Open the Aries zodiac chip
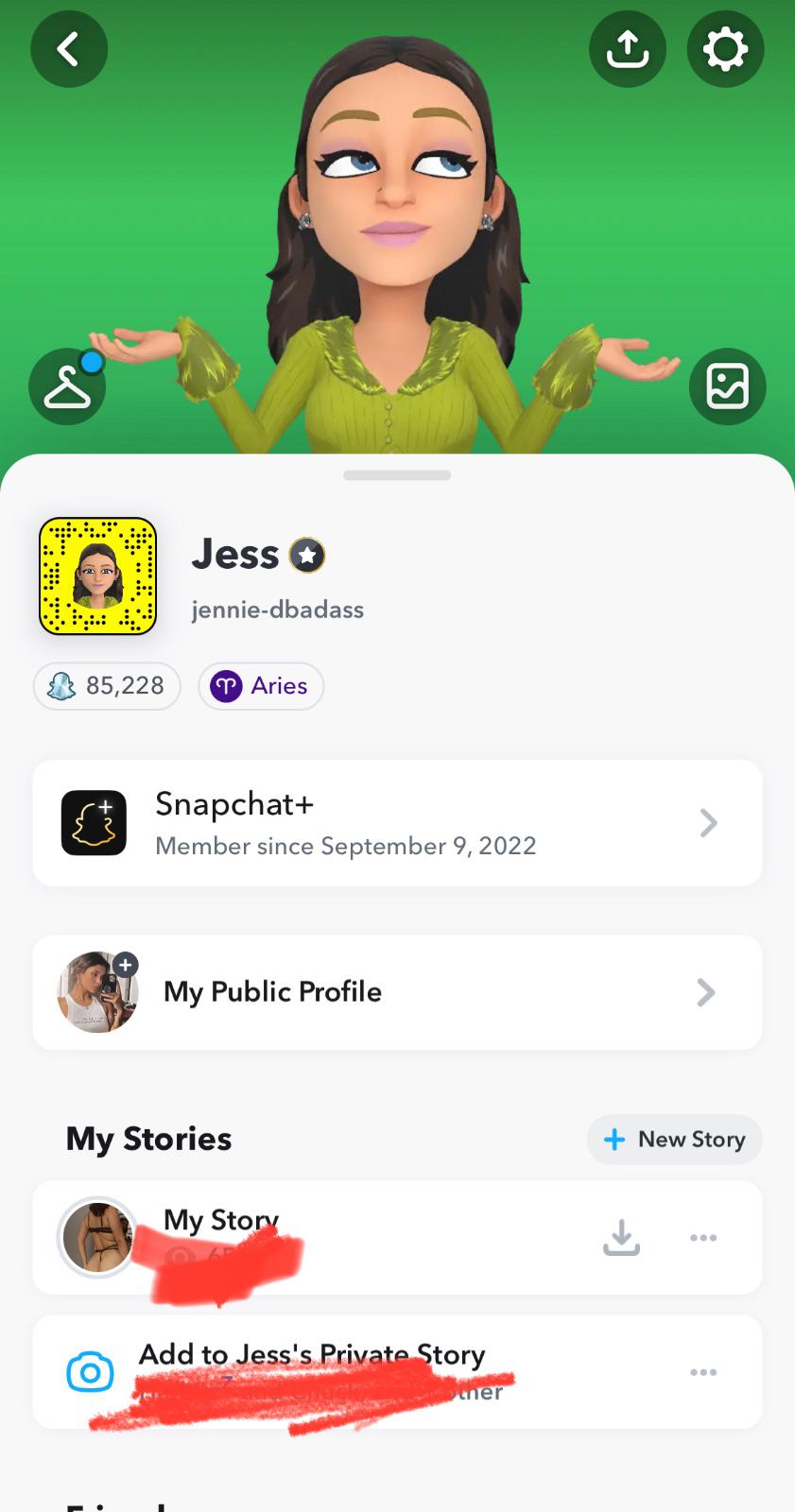 click(x=261, y=686)
